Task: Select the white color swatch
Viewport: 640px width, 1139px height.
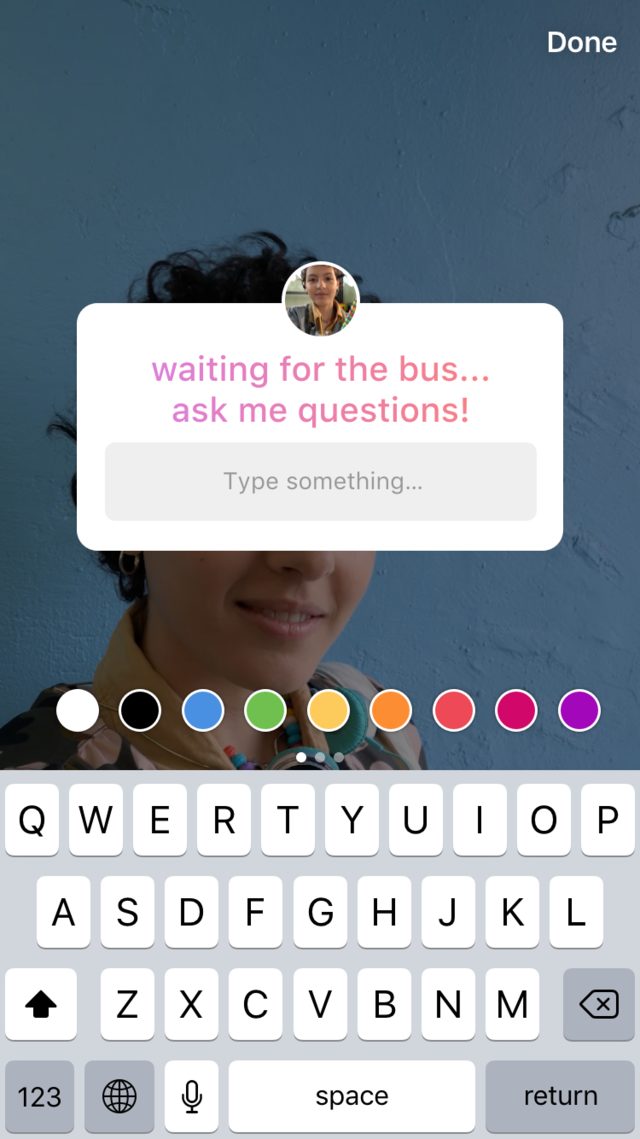Action: tap(78, 711)
